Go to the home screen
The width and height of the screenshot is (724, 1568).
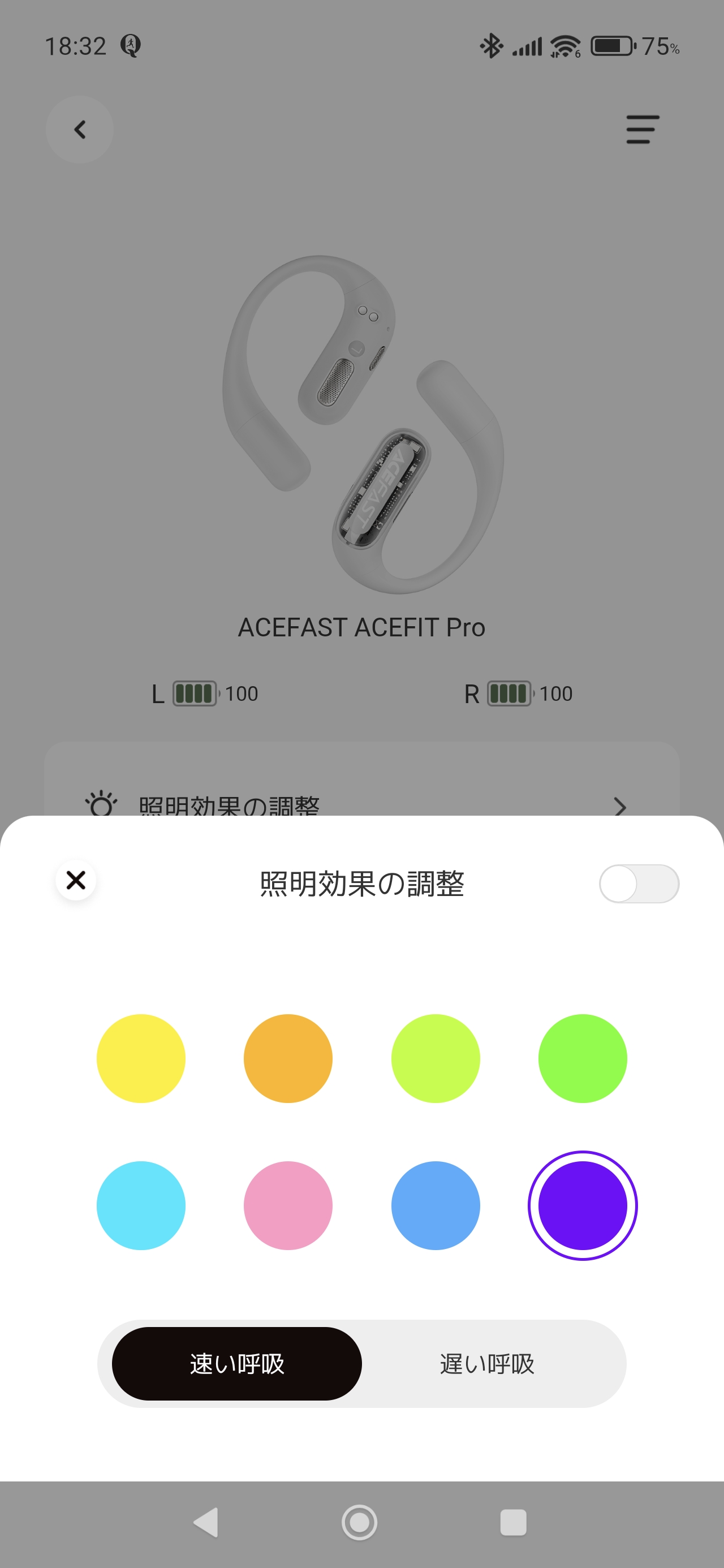[359, 1523]
